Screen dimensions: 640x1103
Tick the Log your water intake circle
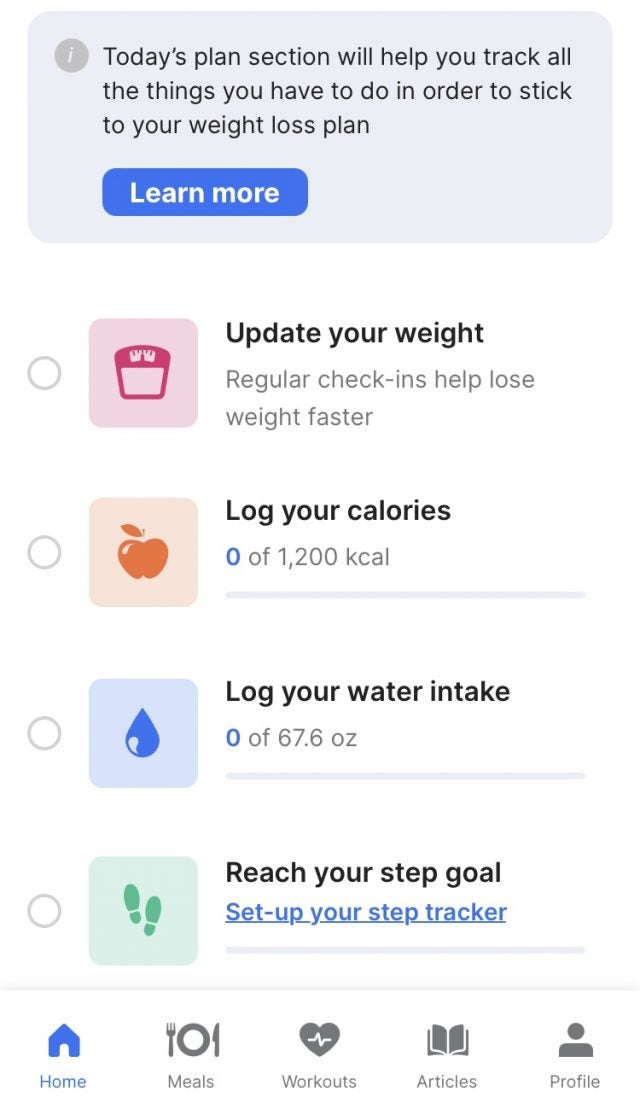tap(44, 734)
